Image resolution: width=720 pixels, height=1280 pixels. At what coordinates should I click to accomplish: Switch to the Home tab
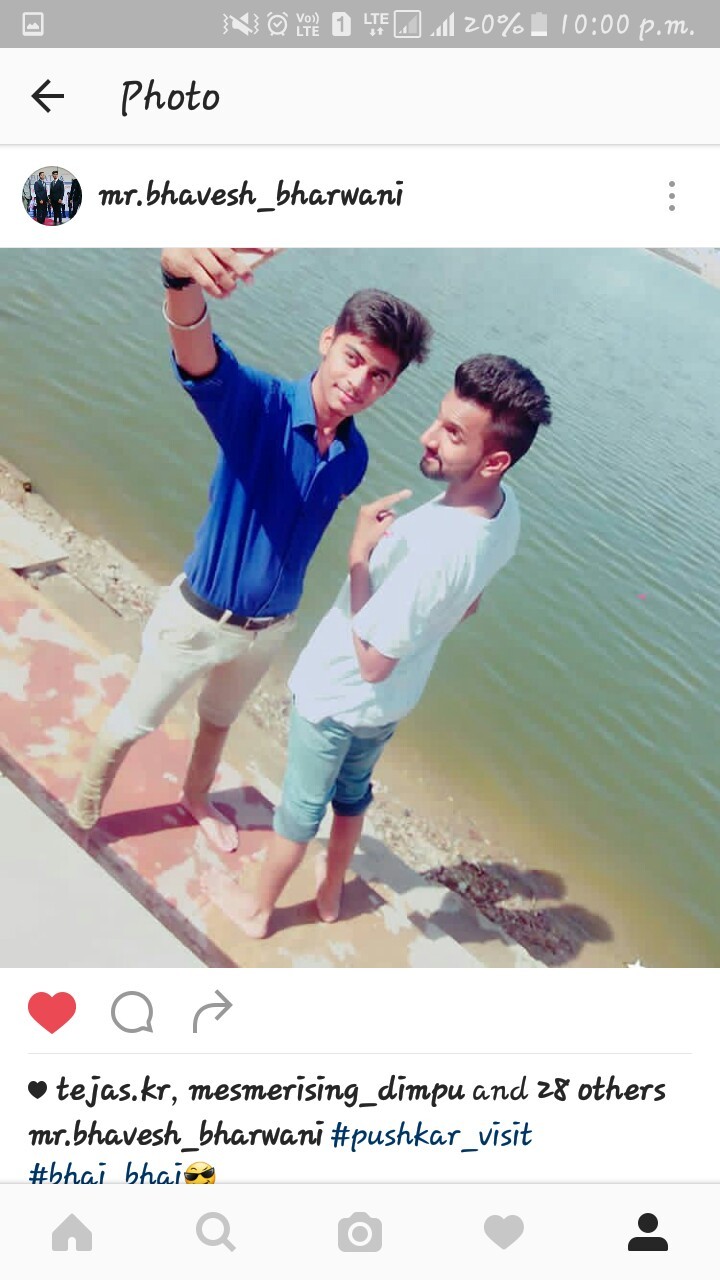72,1232
